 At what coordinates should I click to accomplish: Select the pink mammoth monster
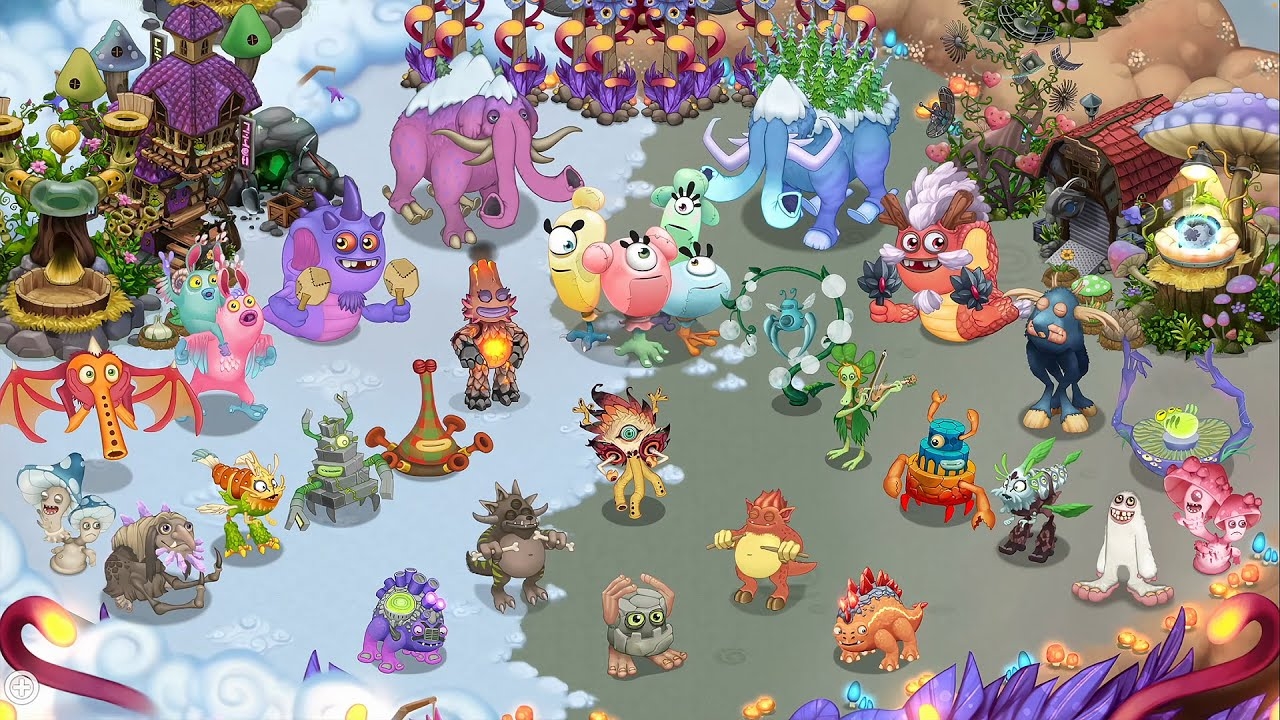tap(470, 150)
